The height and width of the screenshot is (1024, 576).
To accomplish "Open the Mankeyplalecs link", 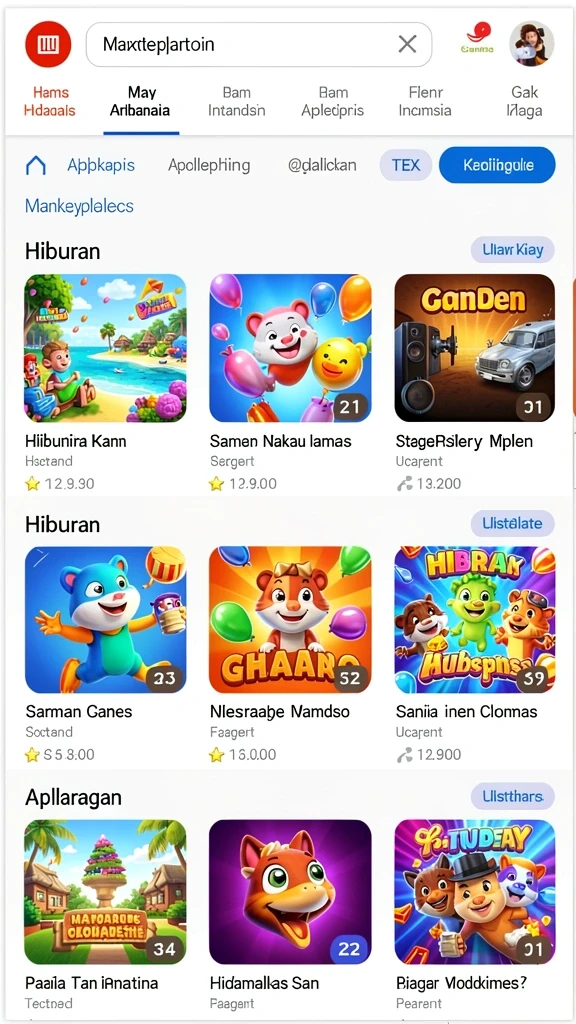I will click(x=79, y=206).
